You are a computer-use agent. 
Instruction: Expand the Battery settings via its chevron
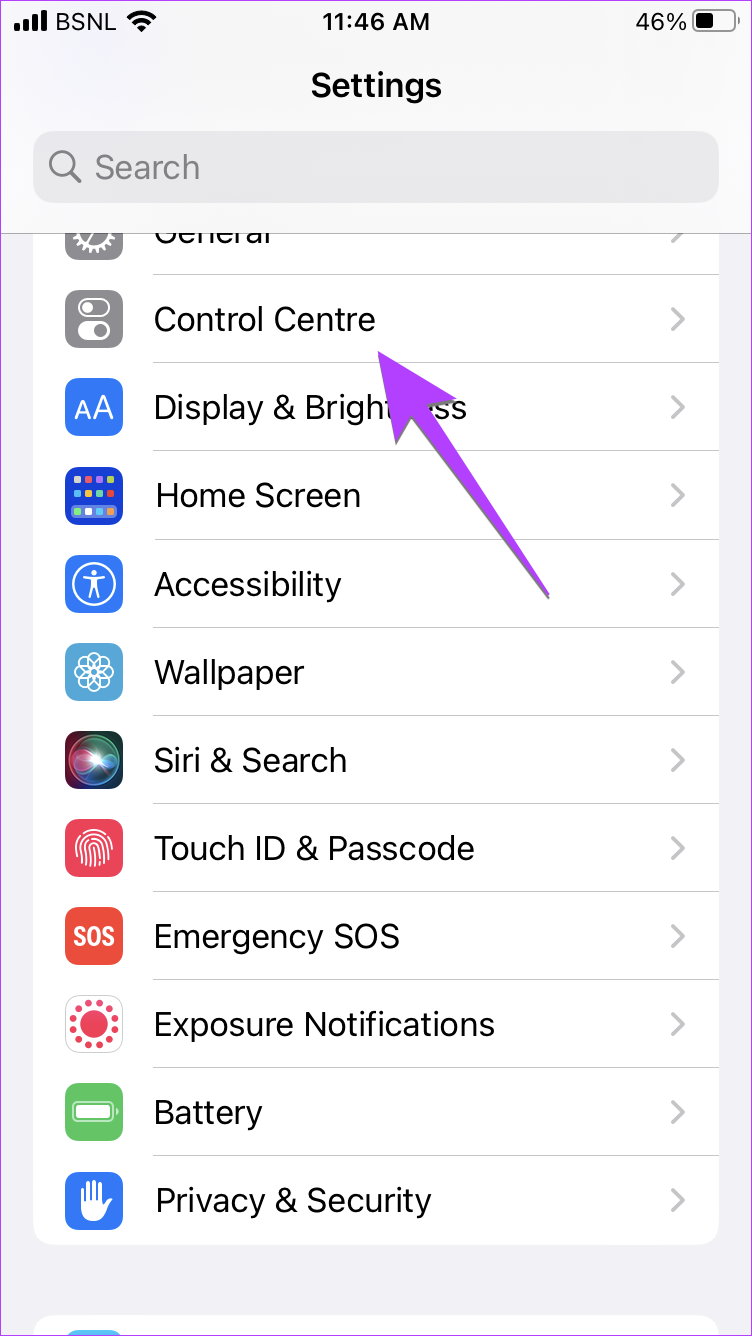678,1112
